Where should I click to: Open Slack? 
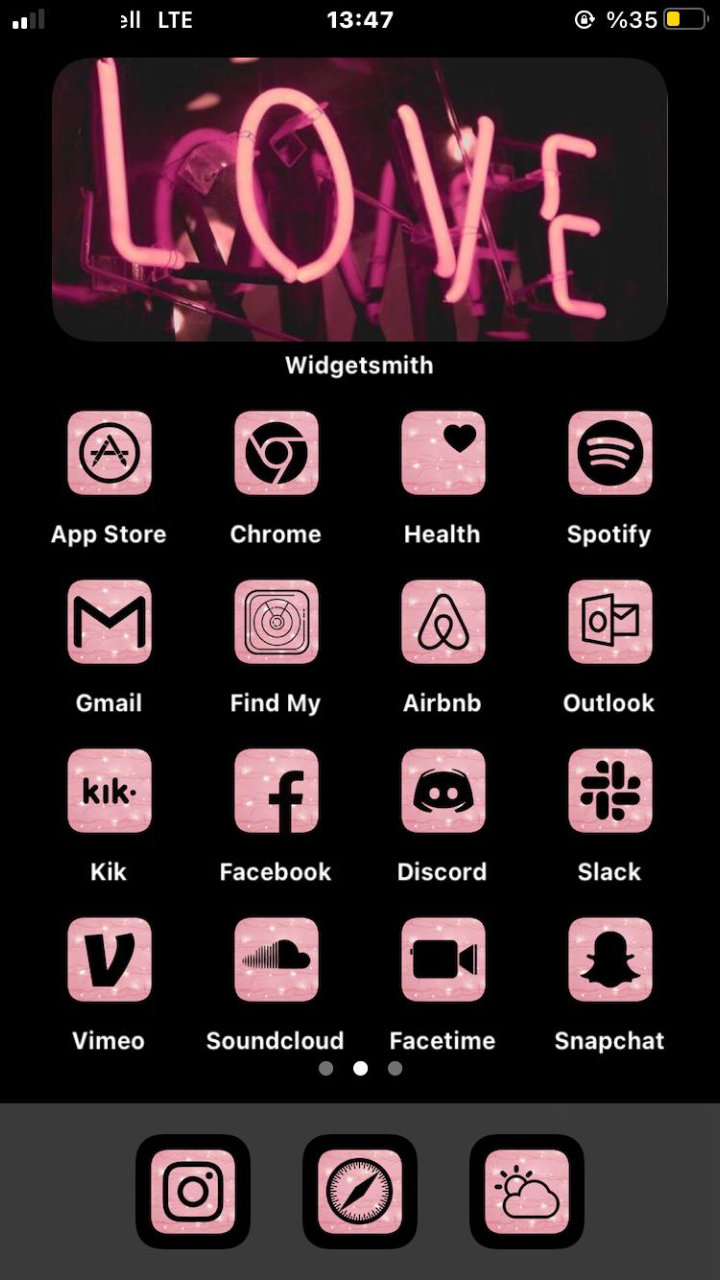(x=610, y=791)
